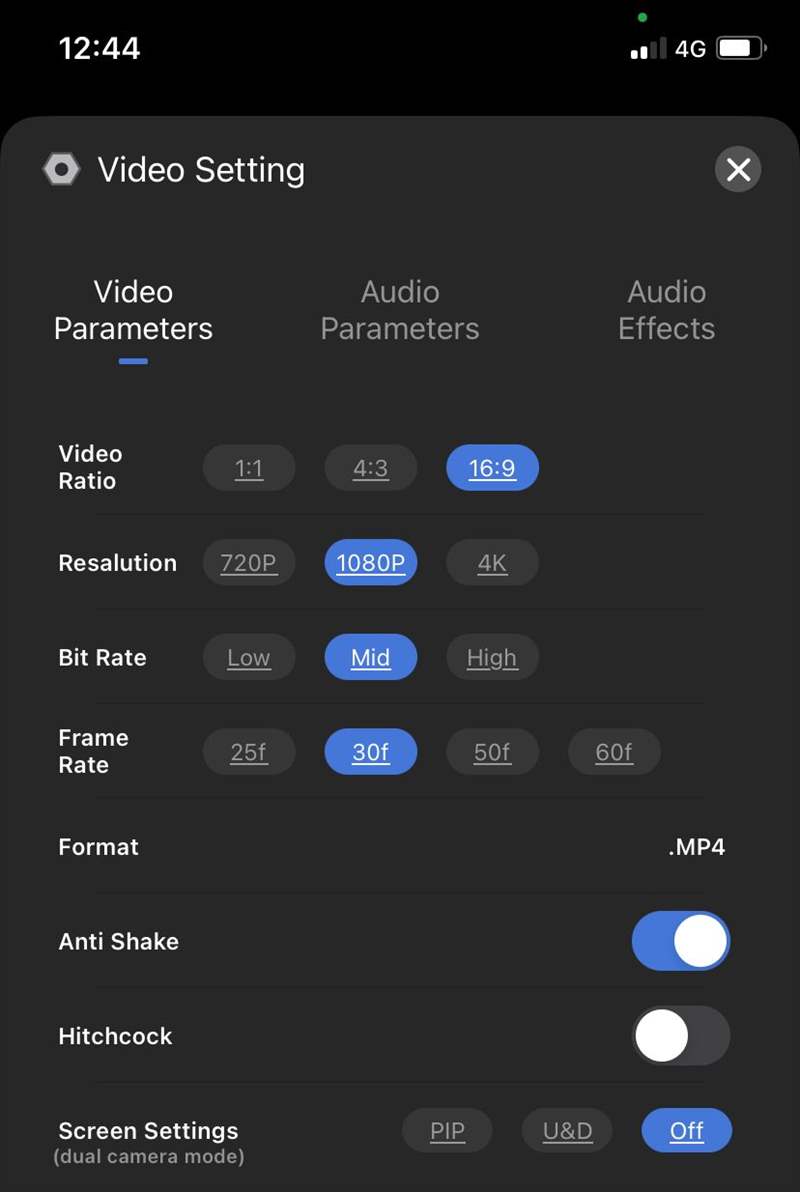Choose U&D dual camera mode

coord(567,1131)
